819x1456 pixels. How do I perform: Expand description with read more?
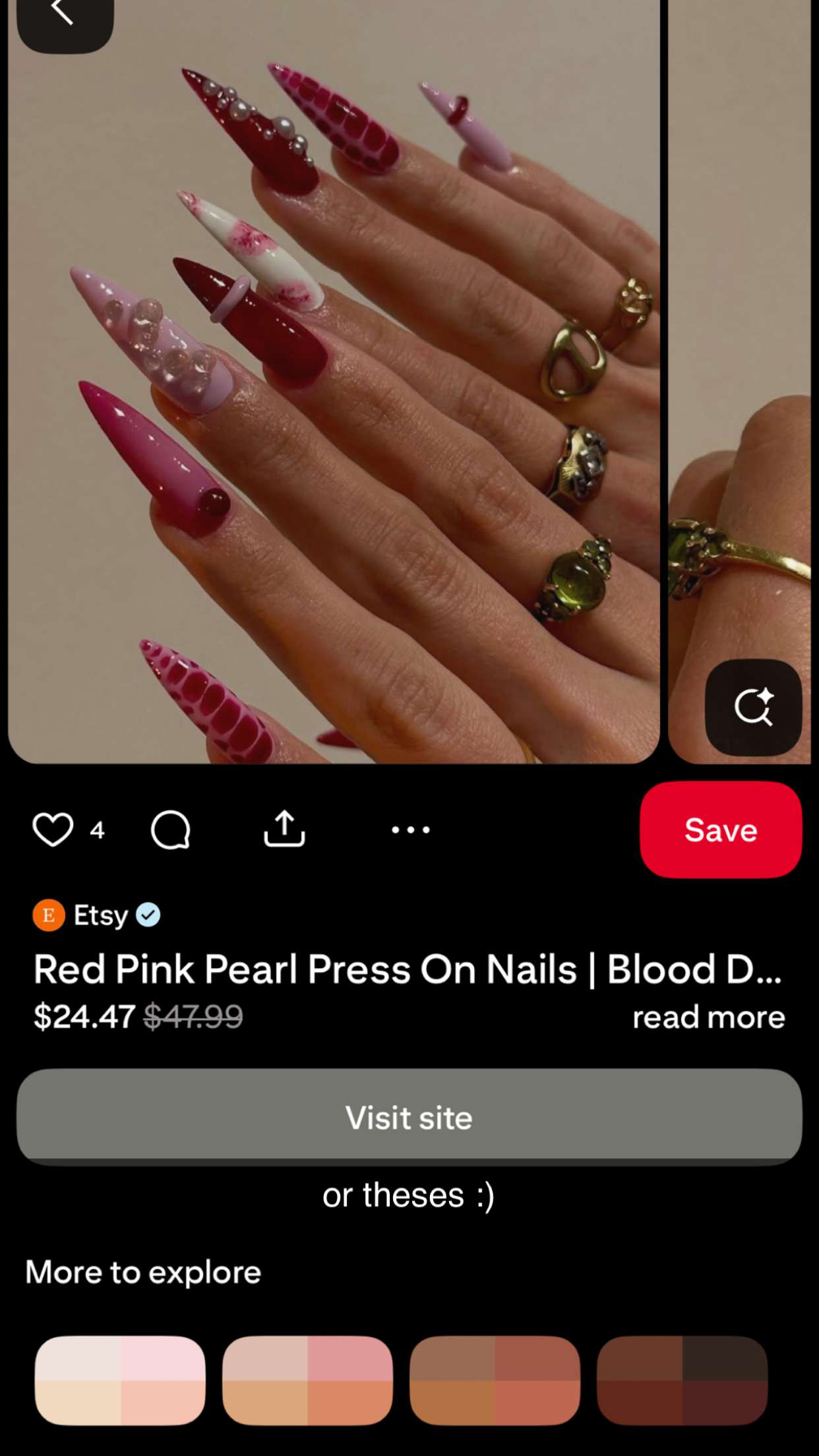pos(708,1017)
